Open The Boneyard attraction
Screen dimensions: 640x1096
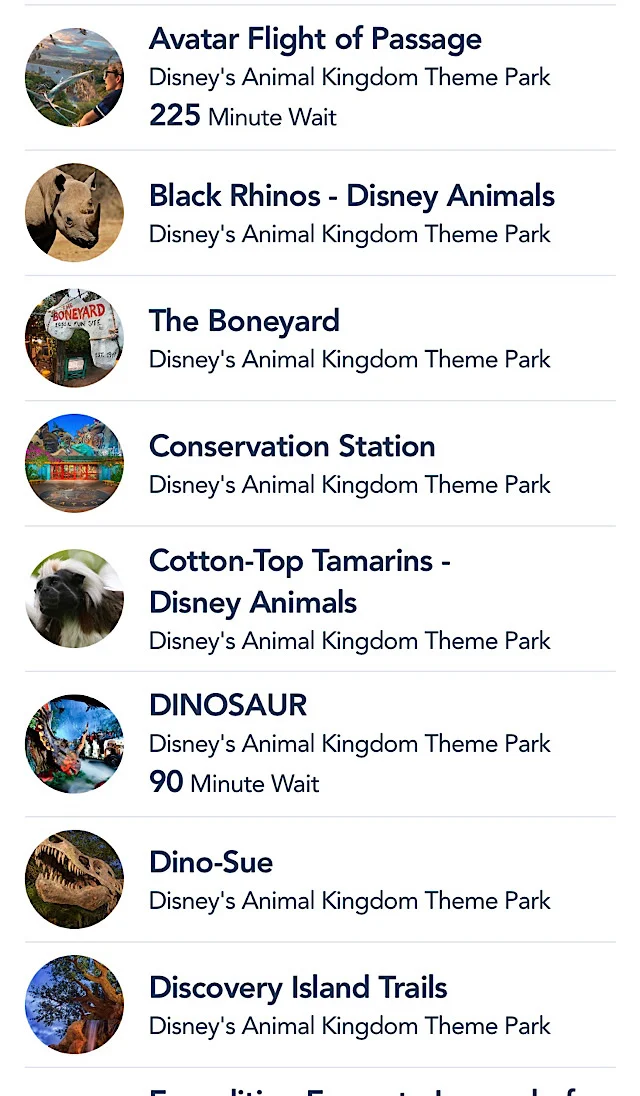pos(320,338)
